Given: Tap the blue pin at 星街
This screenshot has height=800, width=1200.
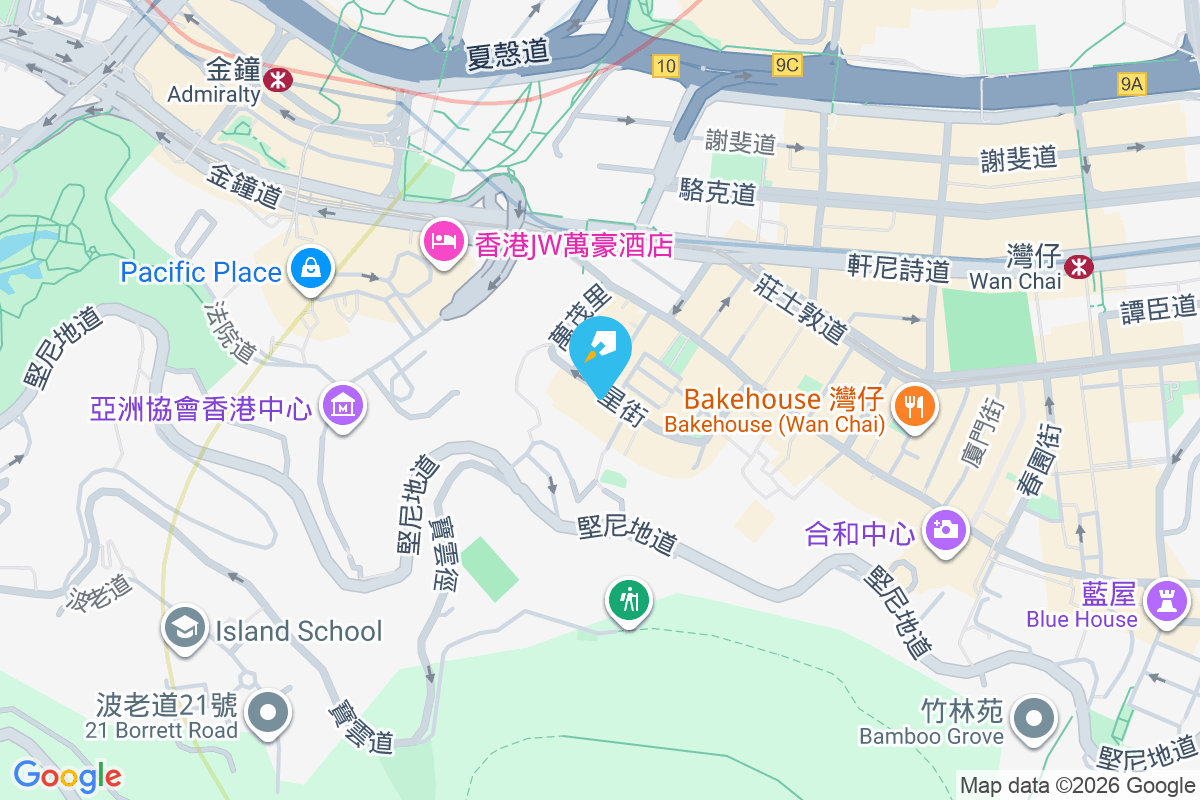Looking at the screenshot, I should pos(601,351).
